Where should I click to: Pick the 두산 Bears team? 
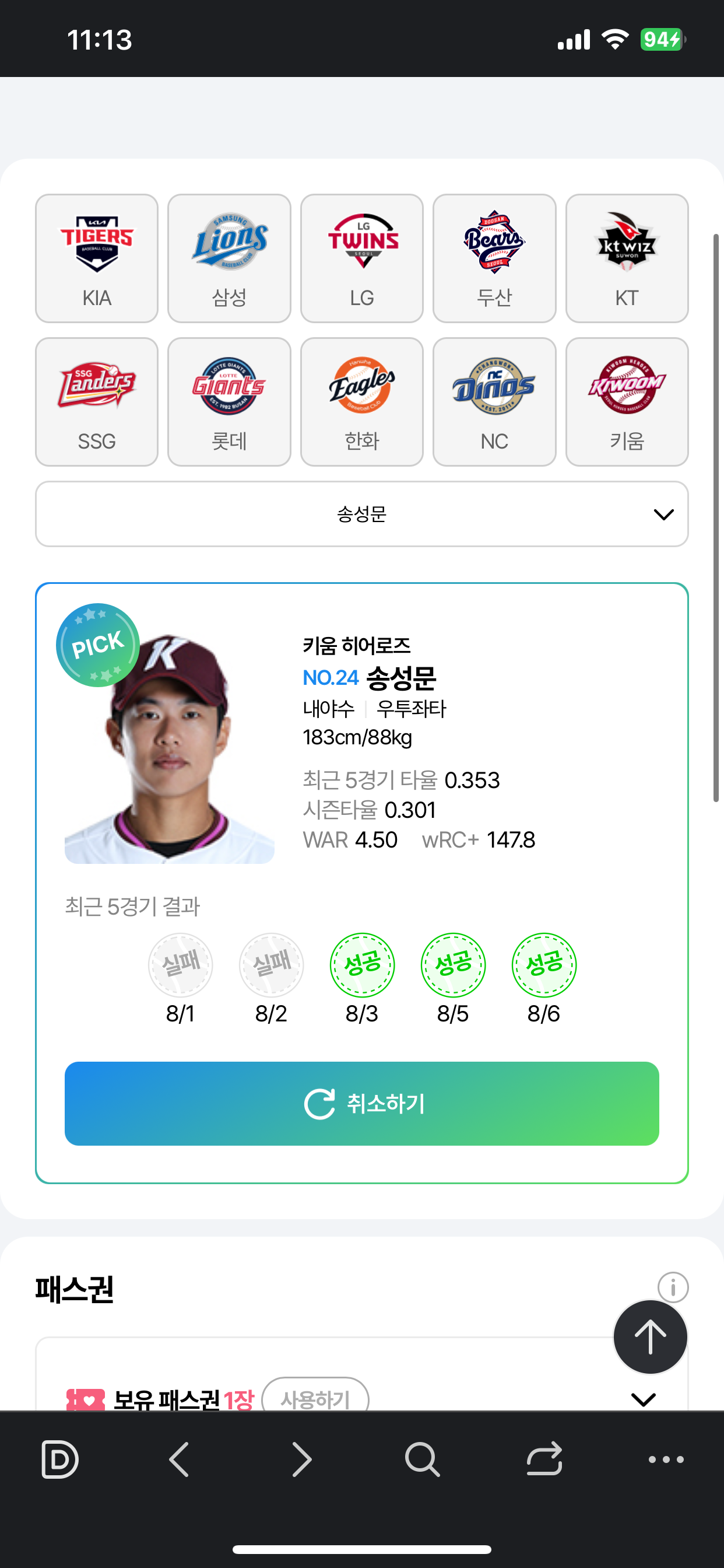(x=494, y=258)
